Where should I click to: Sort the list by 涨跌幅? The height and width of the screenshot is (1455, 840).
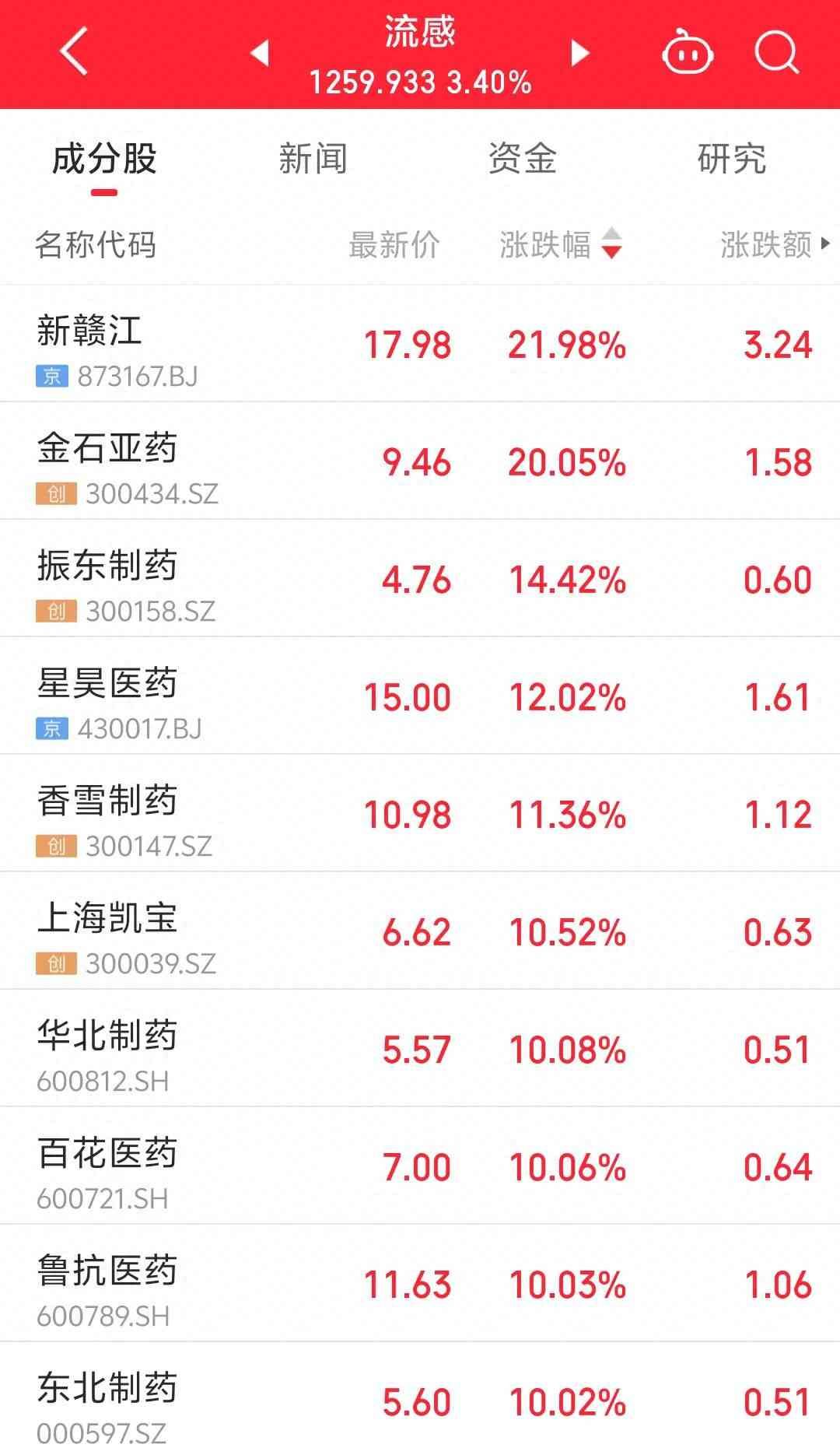tap(558, 244)
